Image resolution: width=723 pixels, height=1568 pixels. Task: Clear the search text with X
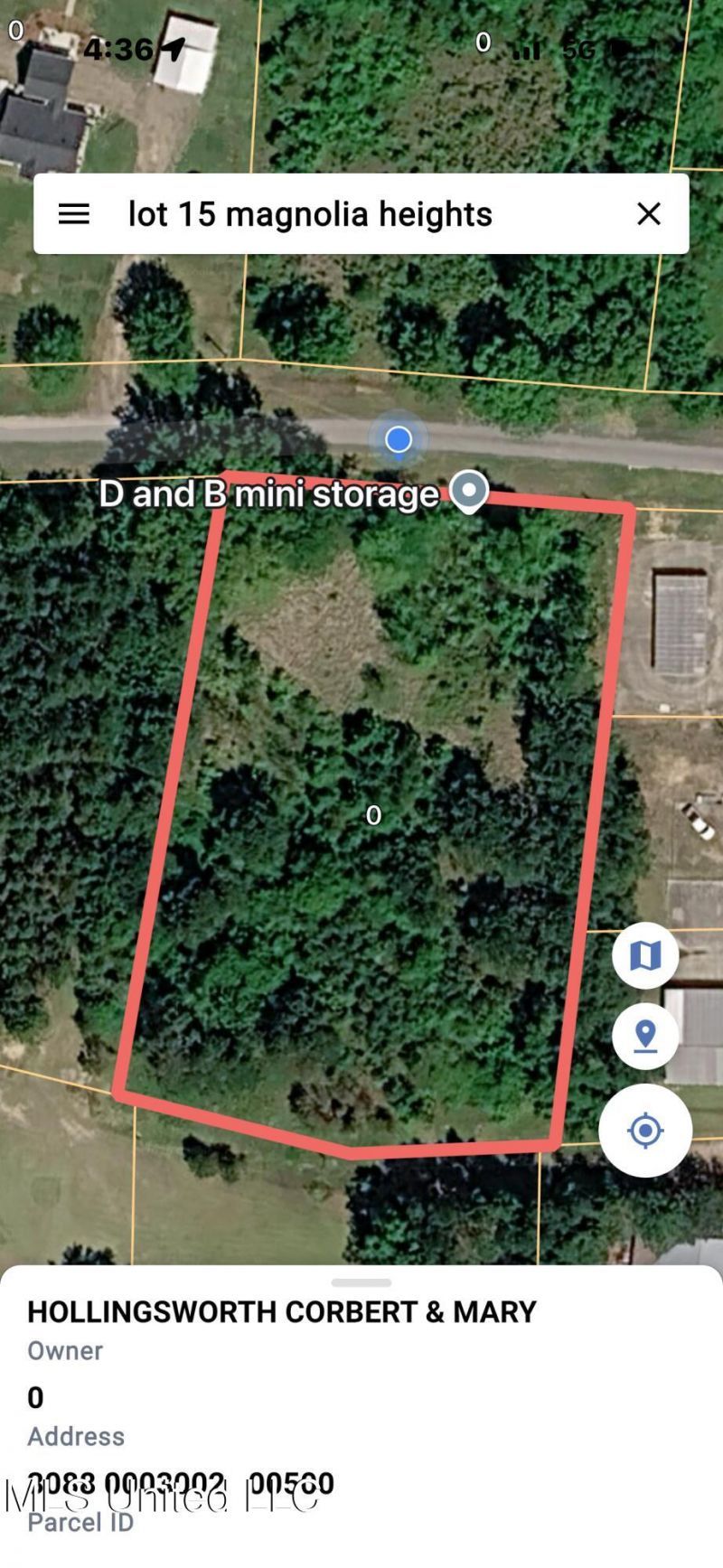(x=648, y=214)
